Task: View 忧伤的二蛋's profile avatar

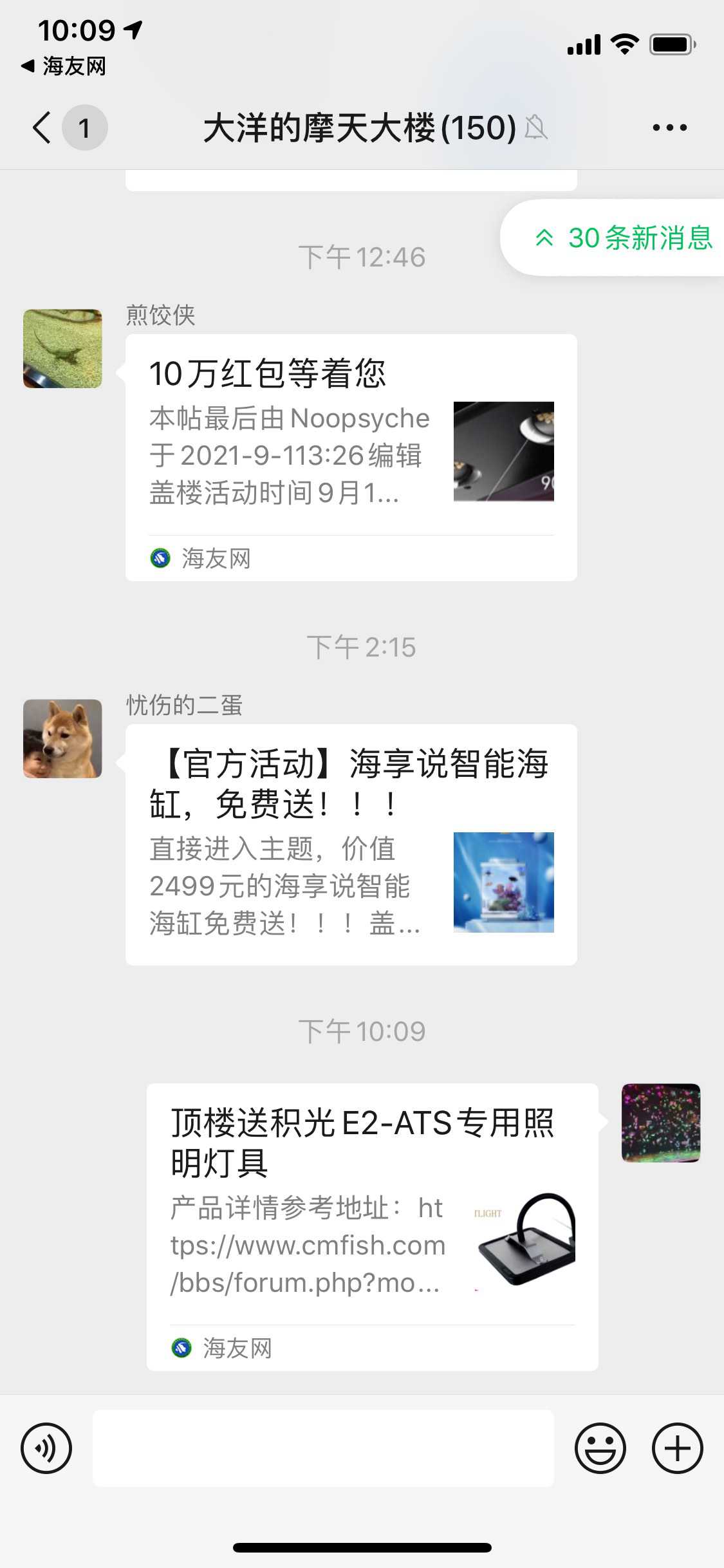Action: (62, 738)
